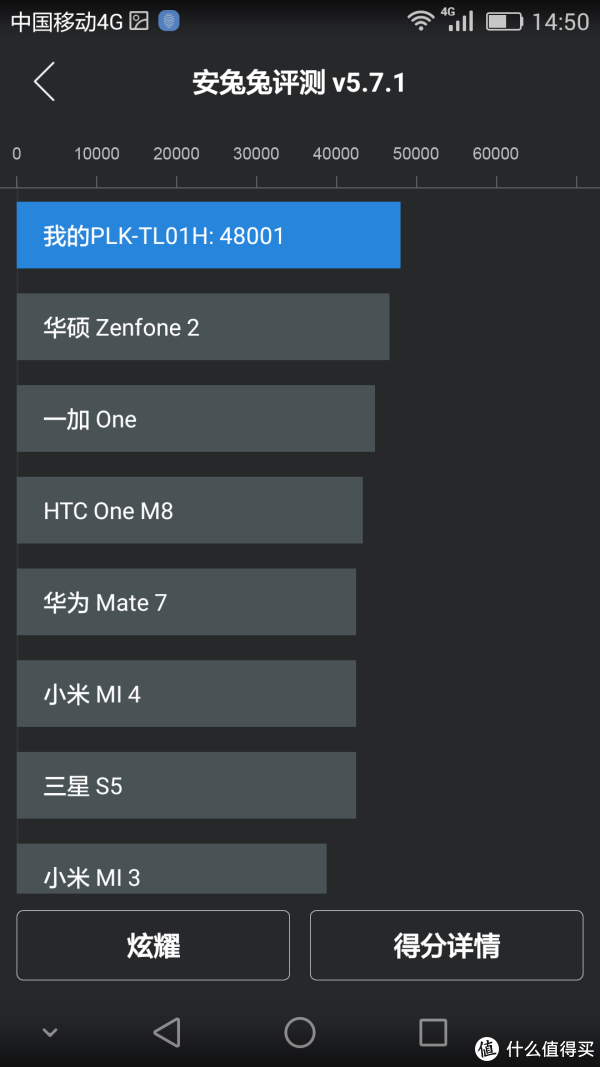Go to home via the circle button
Viewport: 600px width, 1067px height.
coord(300,1032)
